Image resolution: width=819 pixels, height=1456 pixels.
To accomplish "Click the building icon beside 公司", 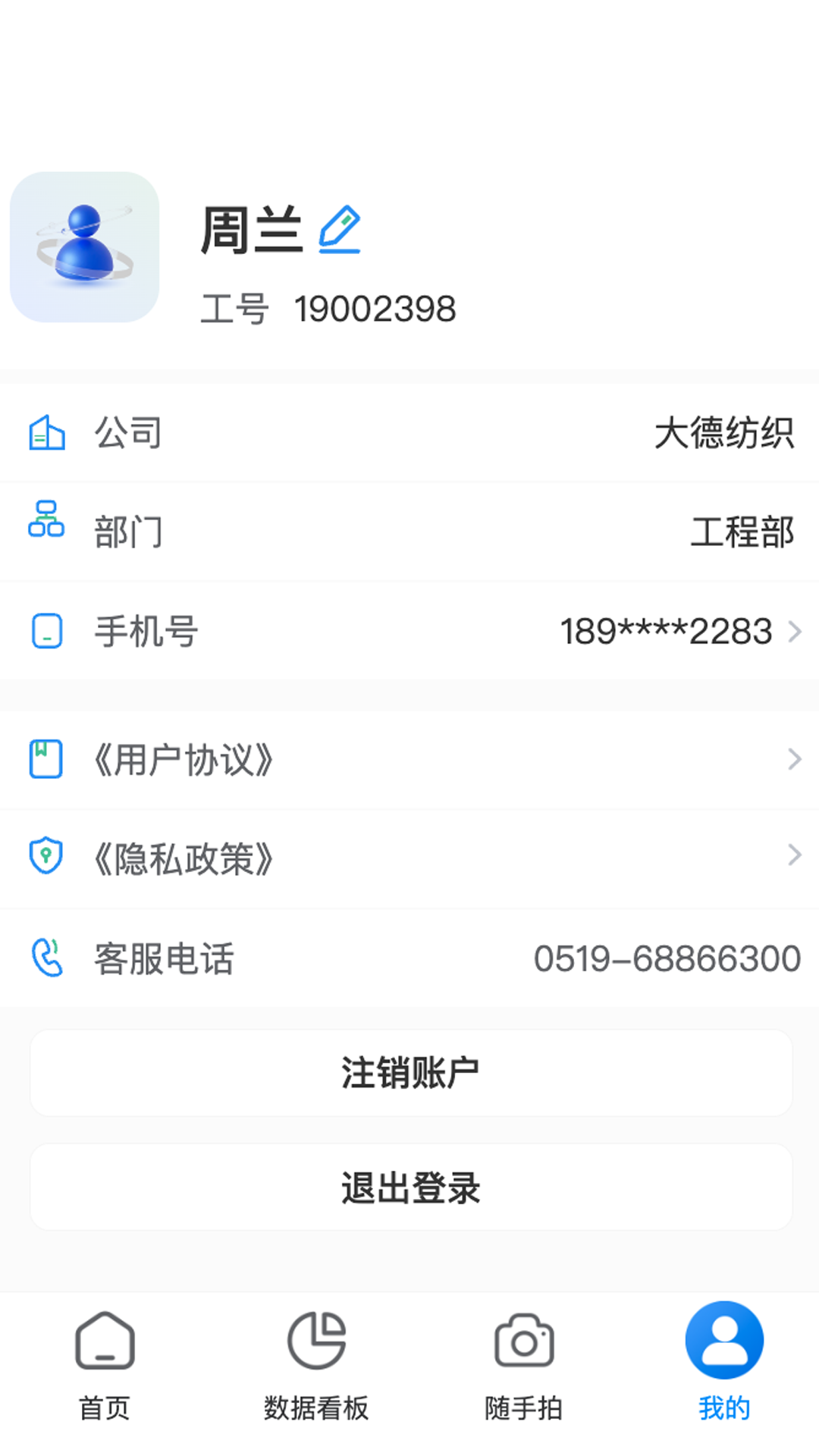I will (47, 432).
